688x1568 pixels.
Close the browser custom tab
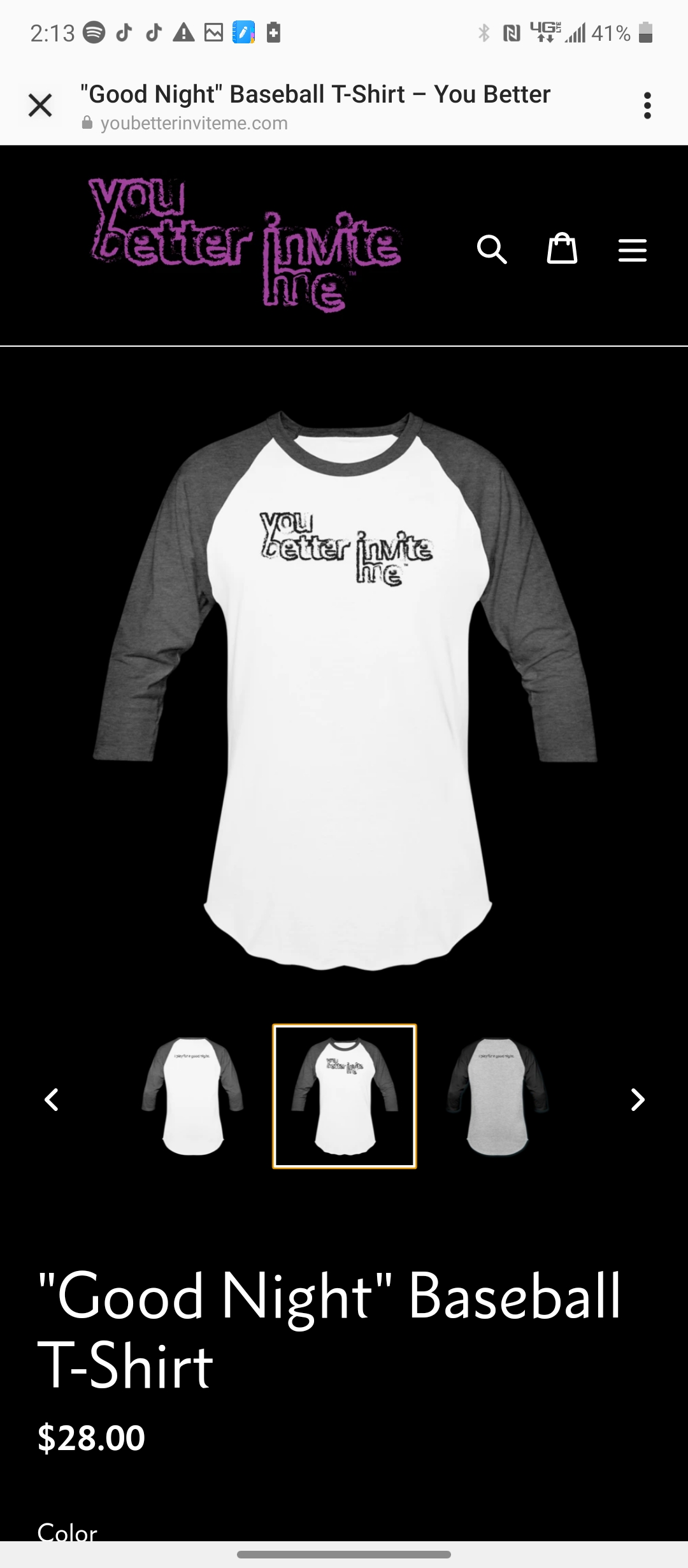40,105
